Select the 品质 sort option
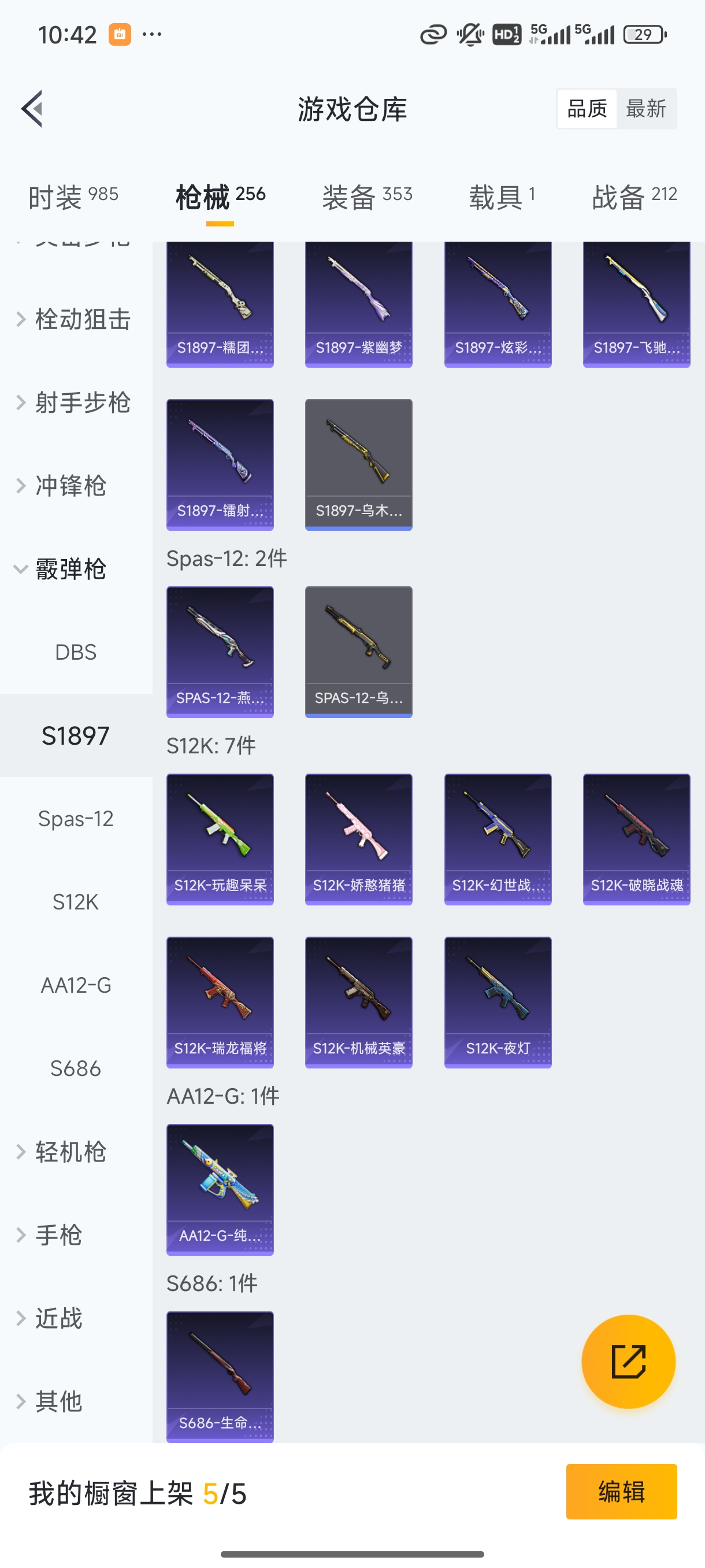 coord(586,108)
